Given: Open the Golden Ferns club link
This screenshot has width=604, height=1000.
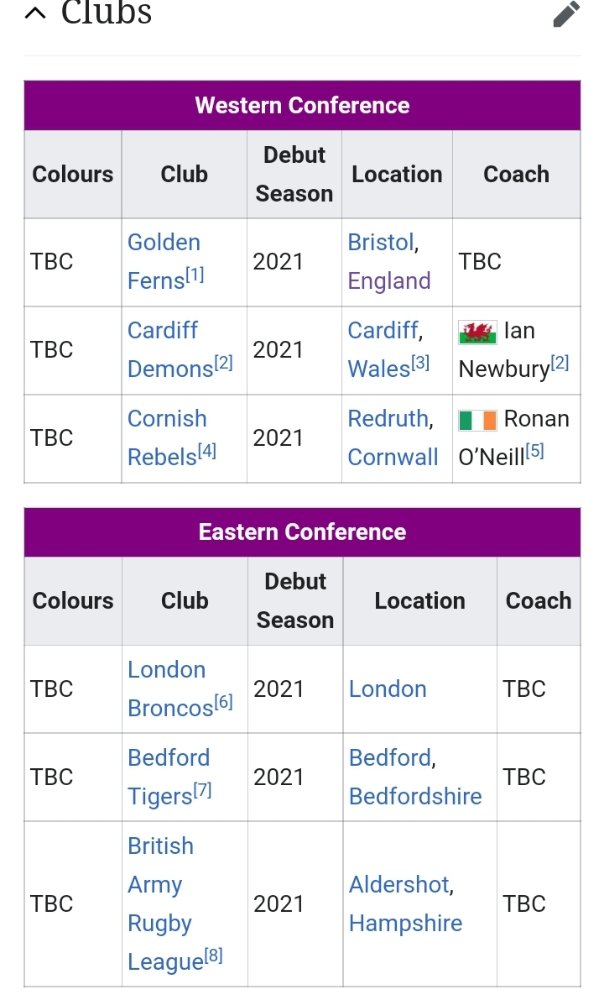Looking at the screenshot, I should pyautogui.click(x=164, y=261).
